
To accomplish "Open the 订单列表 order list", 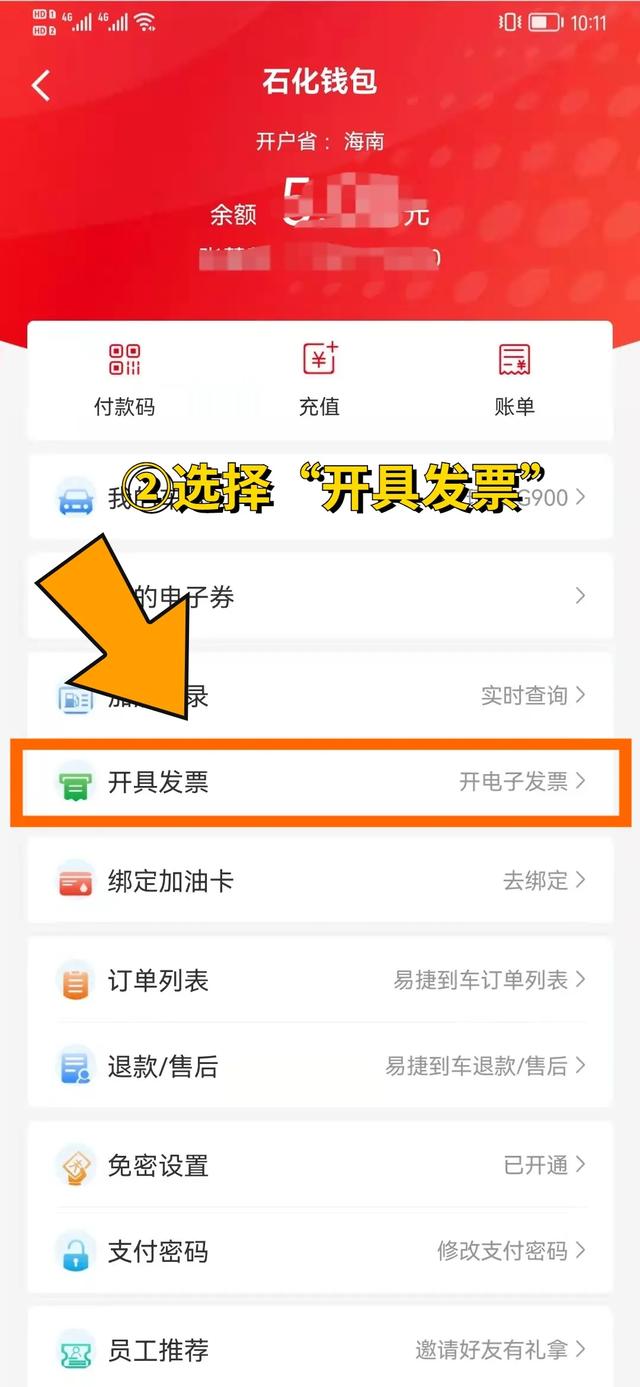I will coord(320,980).
